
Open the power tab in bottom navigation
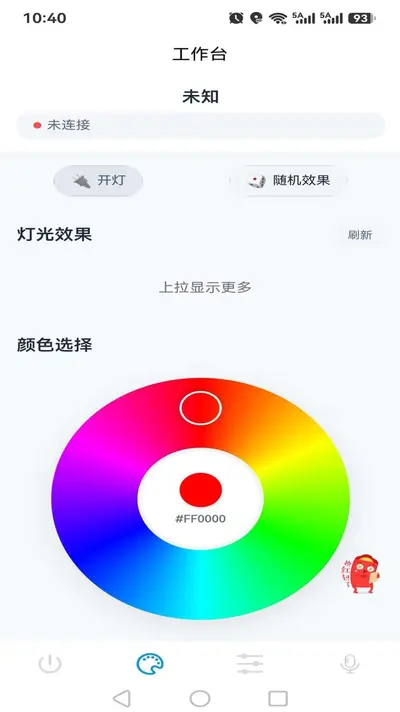(x=50, y=664)
